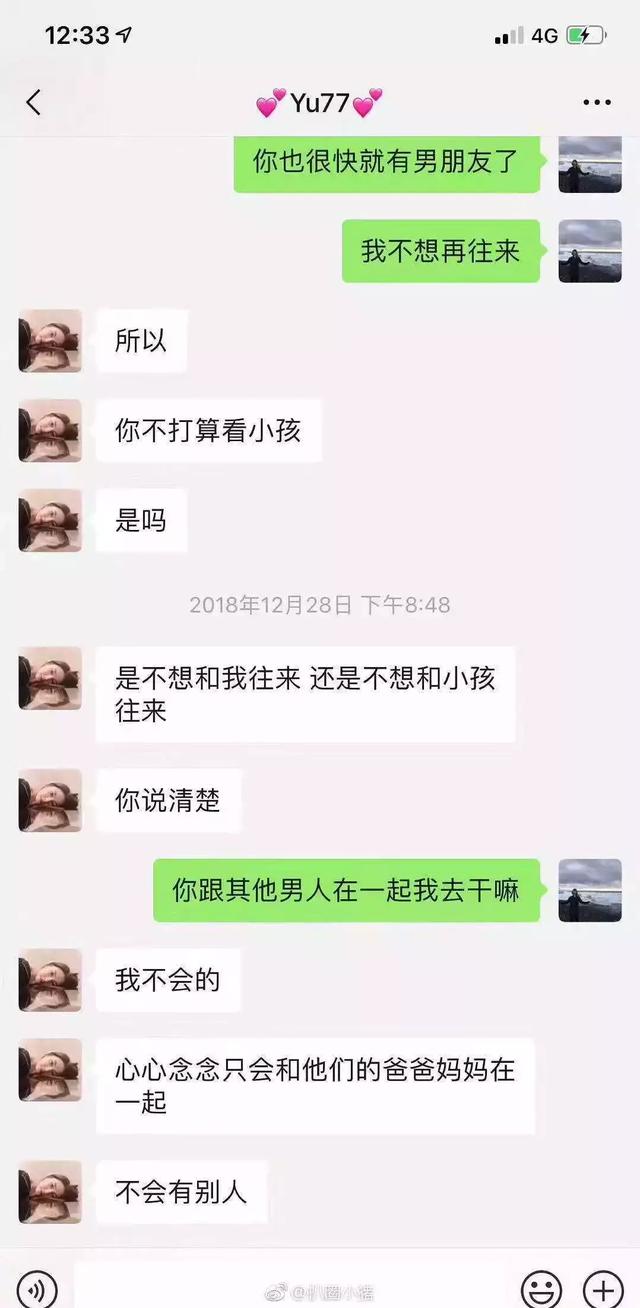Go back to the chat list
Image resolution: width=640 pixels, height=1308 pixels.
point(34,102)
